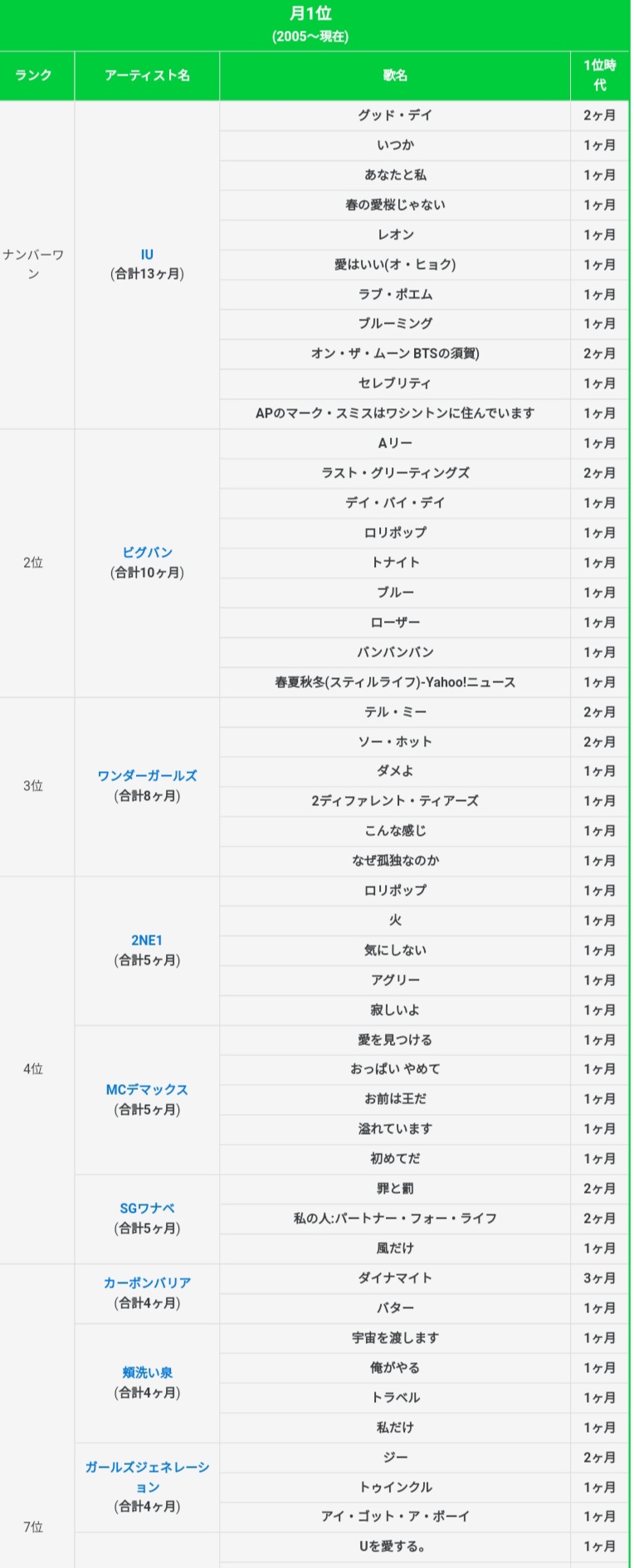Open the SGワナベ artist link
The image size is (634, 1568).
coord(147,1209)
